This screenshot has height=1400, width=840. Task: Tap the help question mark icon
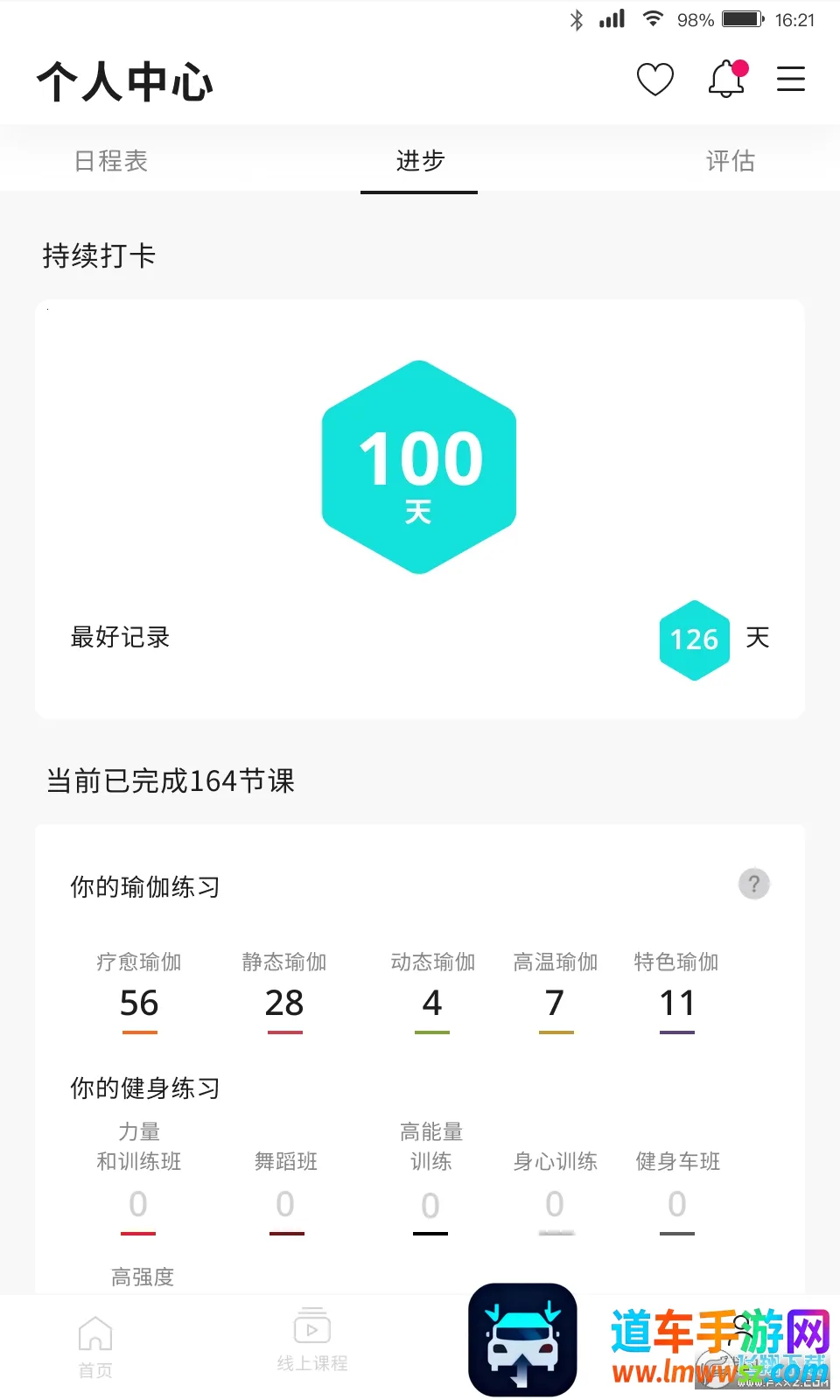(x=753, y=884)
